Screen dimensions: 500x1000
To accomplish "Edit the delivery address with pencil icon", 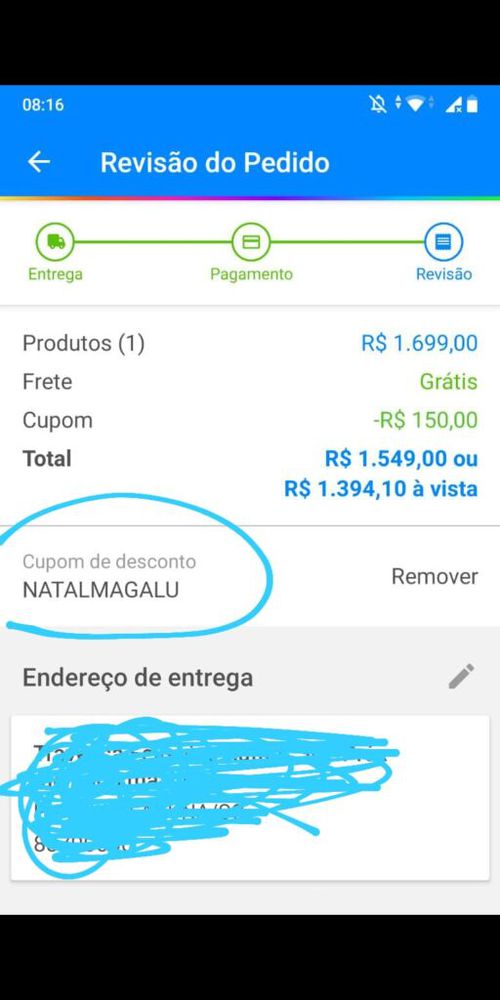I will coord(461,677).
